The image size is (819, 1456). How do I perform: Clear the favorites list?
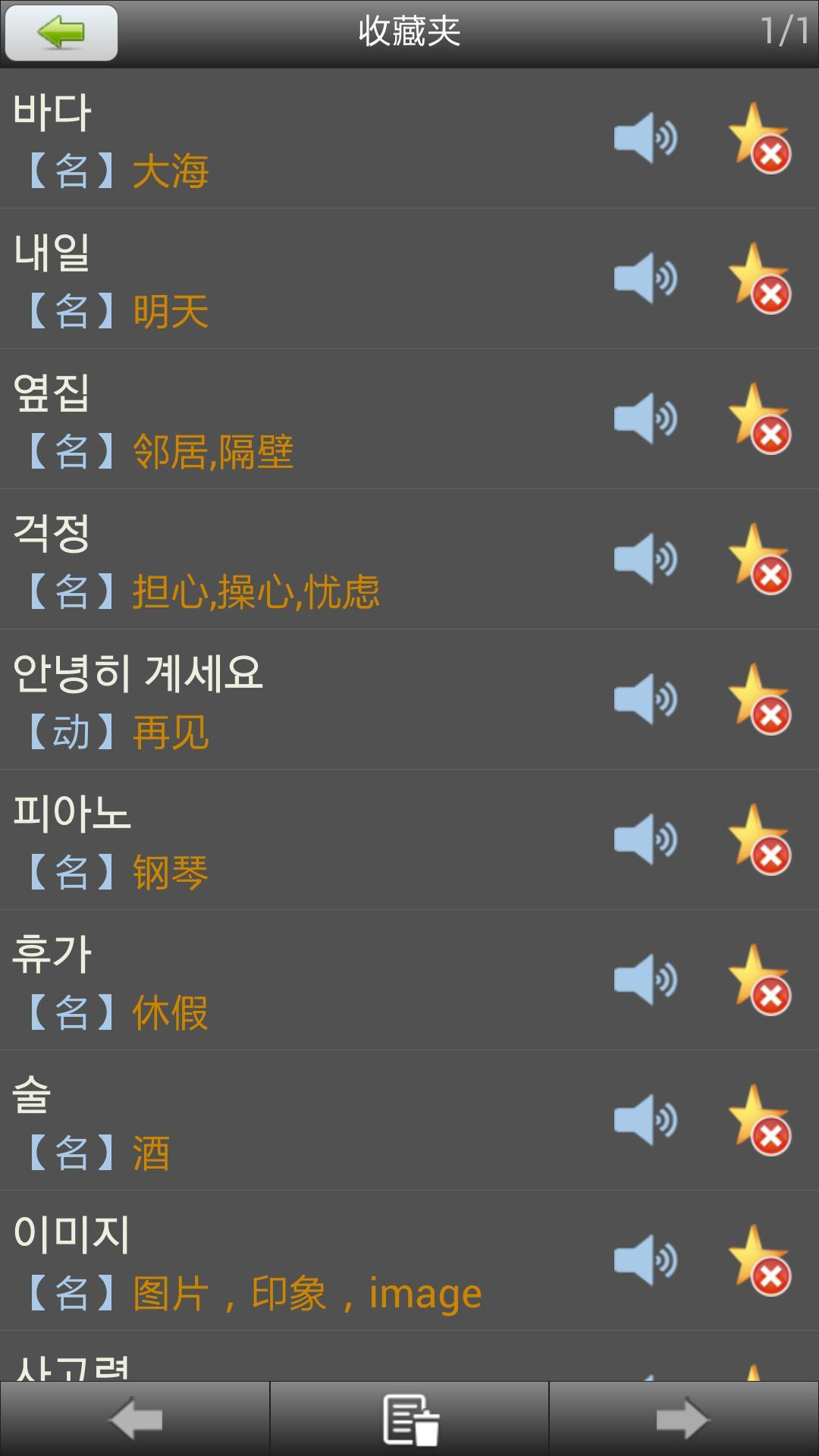coord(409,1418)
